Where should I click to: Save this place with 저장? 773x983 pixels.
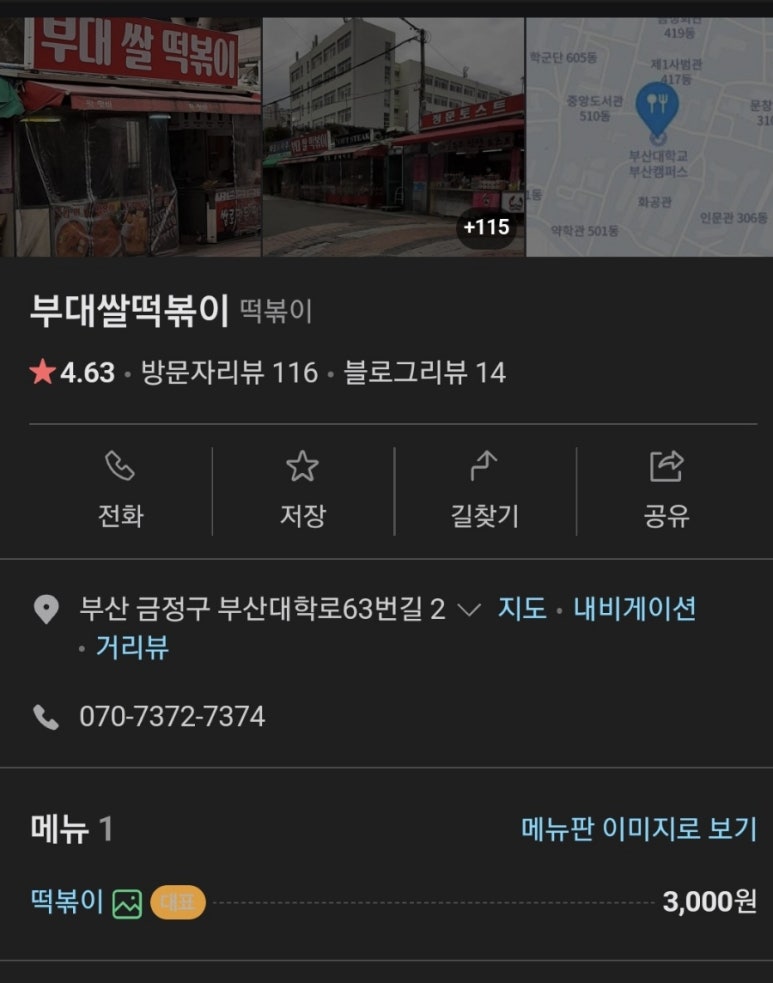coord(302,491)
